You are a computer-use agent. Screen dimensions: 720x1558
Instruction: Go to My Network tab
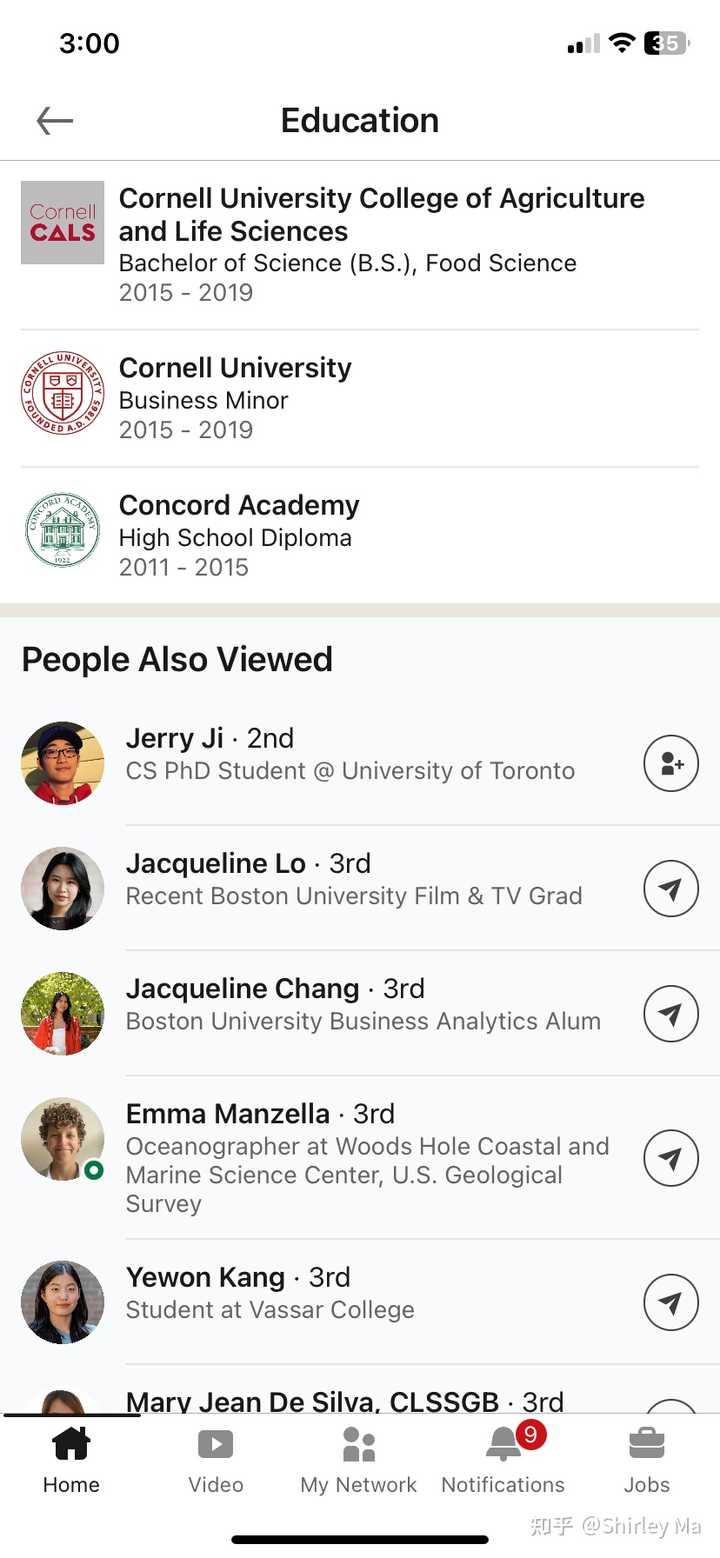pyautogui.click(x=359, y=1461)
